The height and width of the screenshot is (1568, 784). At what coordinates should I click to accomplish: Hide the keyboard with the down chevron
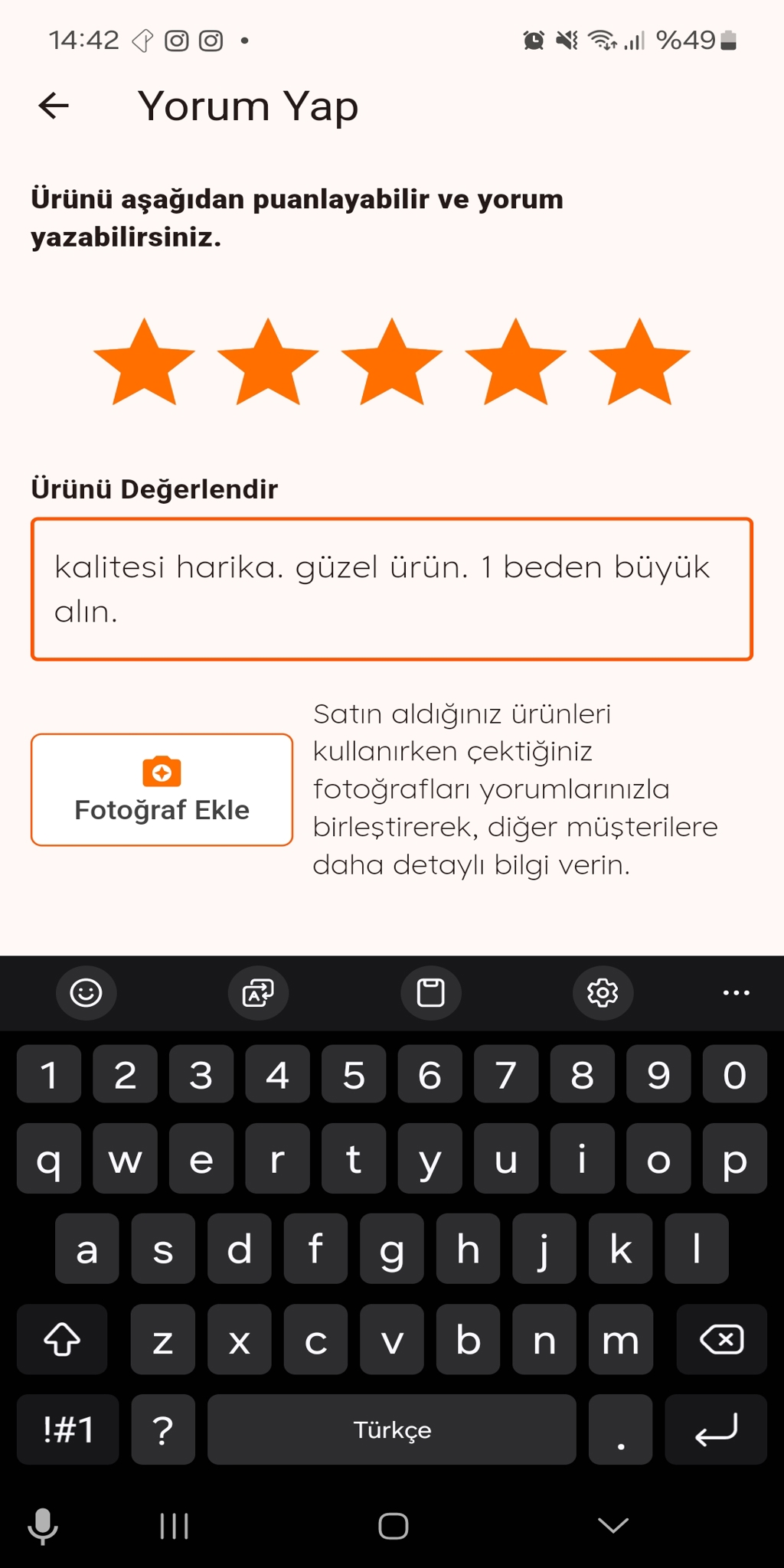coord(613,1525)
